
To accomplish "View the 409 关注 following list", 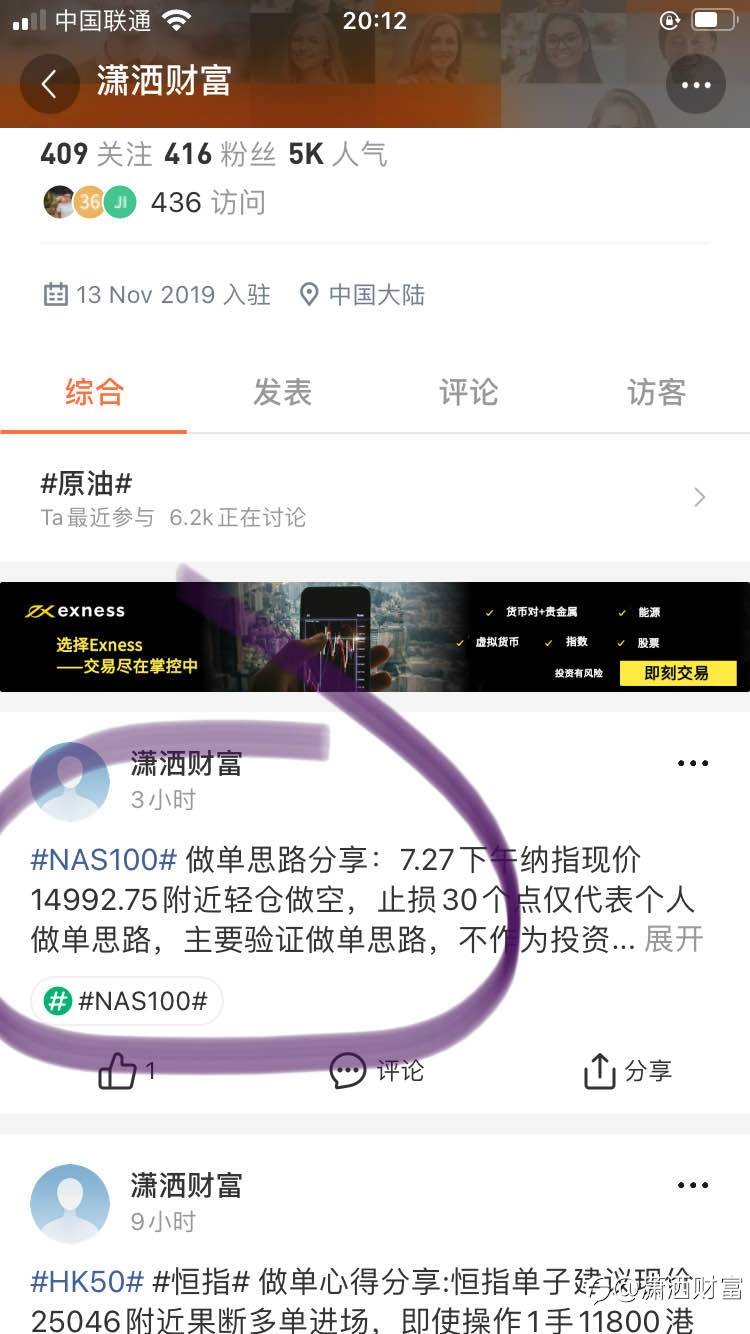I will click(x=96, y=154).
